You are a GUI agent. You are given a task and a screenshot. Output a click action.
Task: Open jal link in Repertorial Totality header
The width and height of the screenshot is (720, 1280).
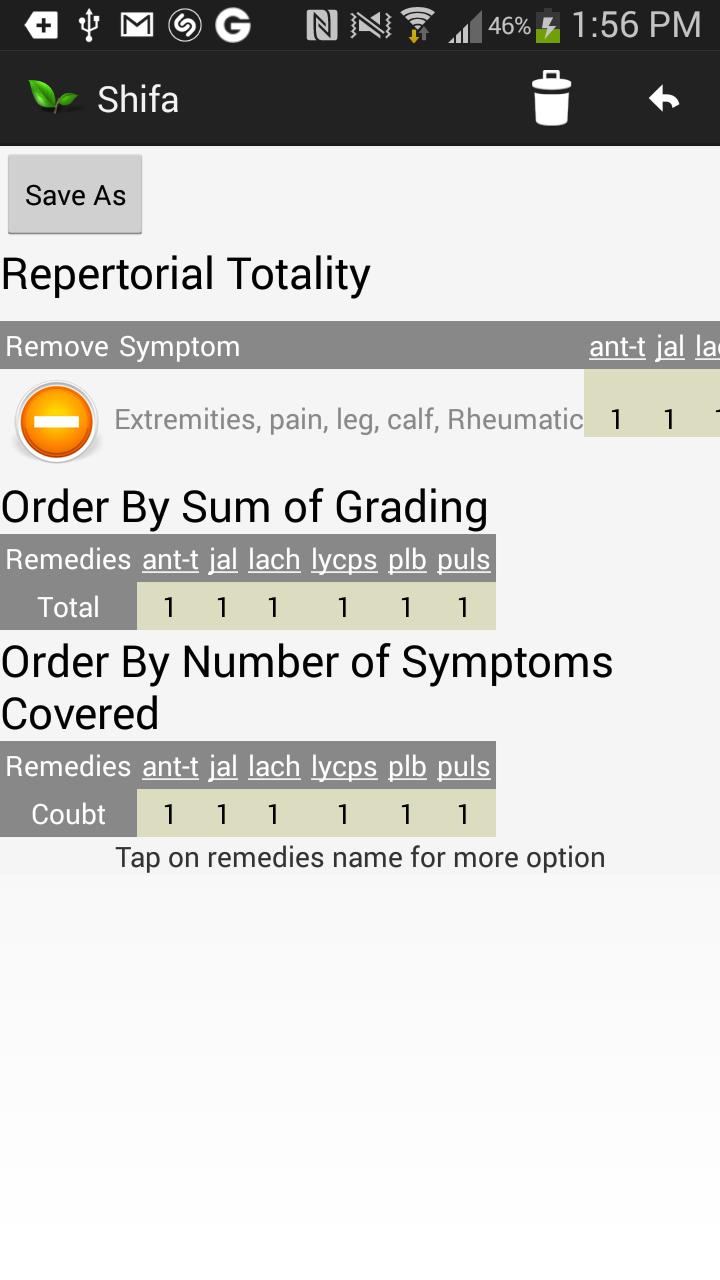click(x=670, y=347)
